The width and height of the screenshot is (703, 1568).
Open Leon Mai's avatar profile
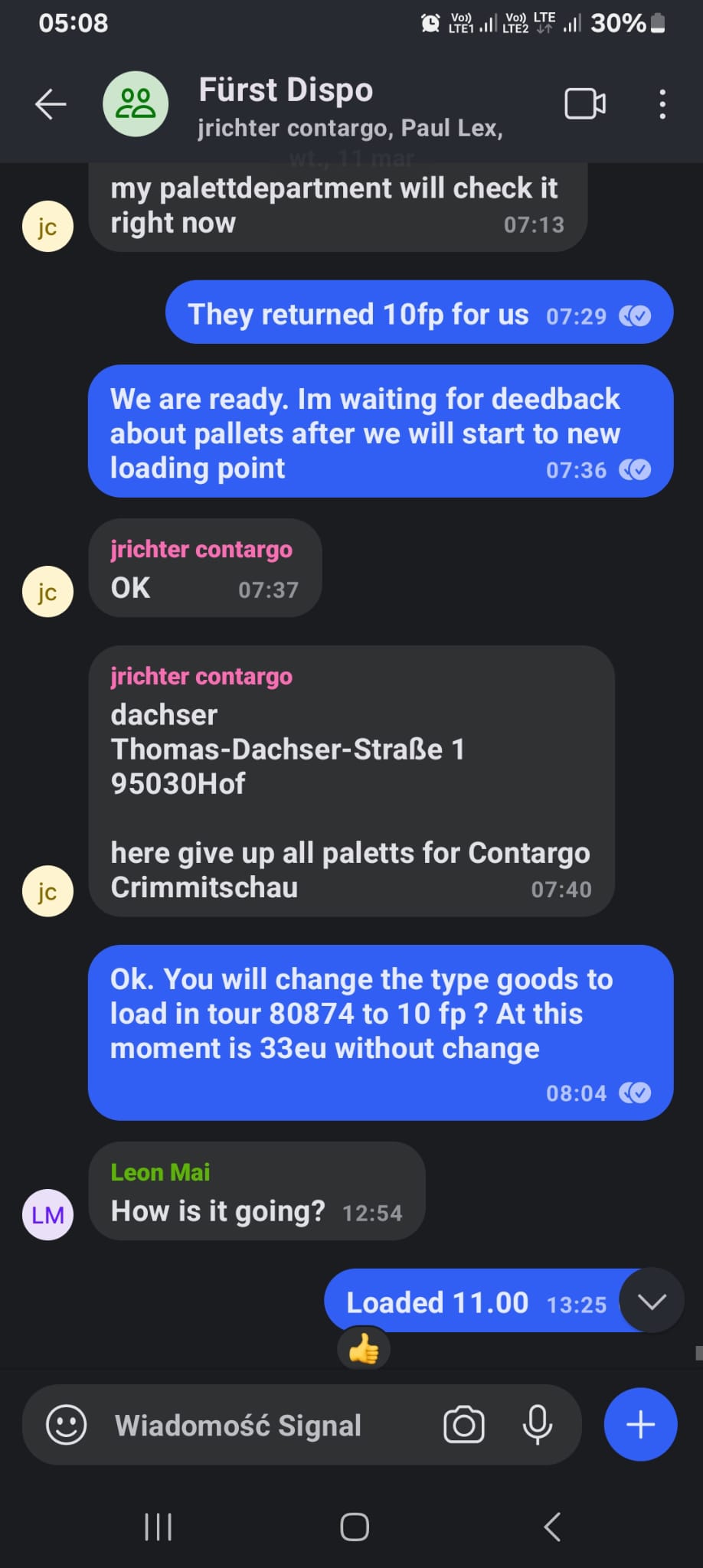47,1214
